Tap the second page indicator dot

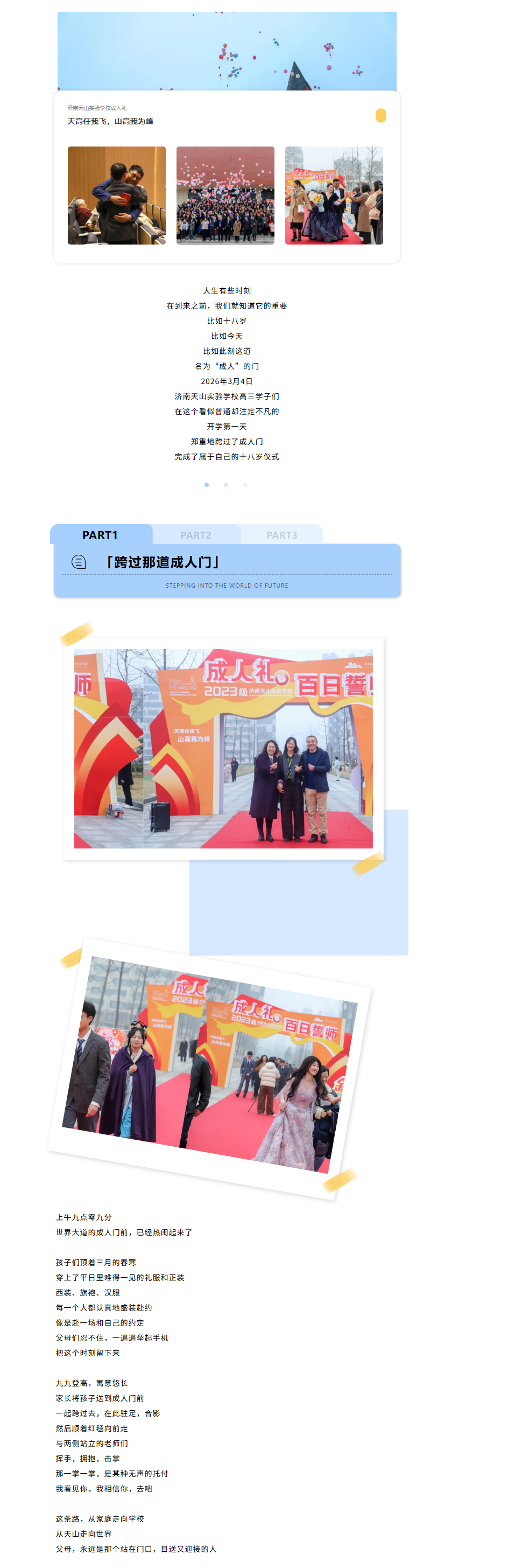pos(225,485)
